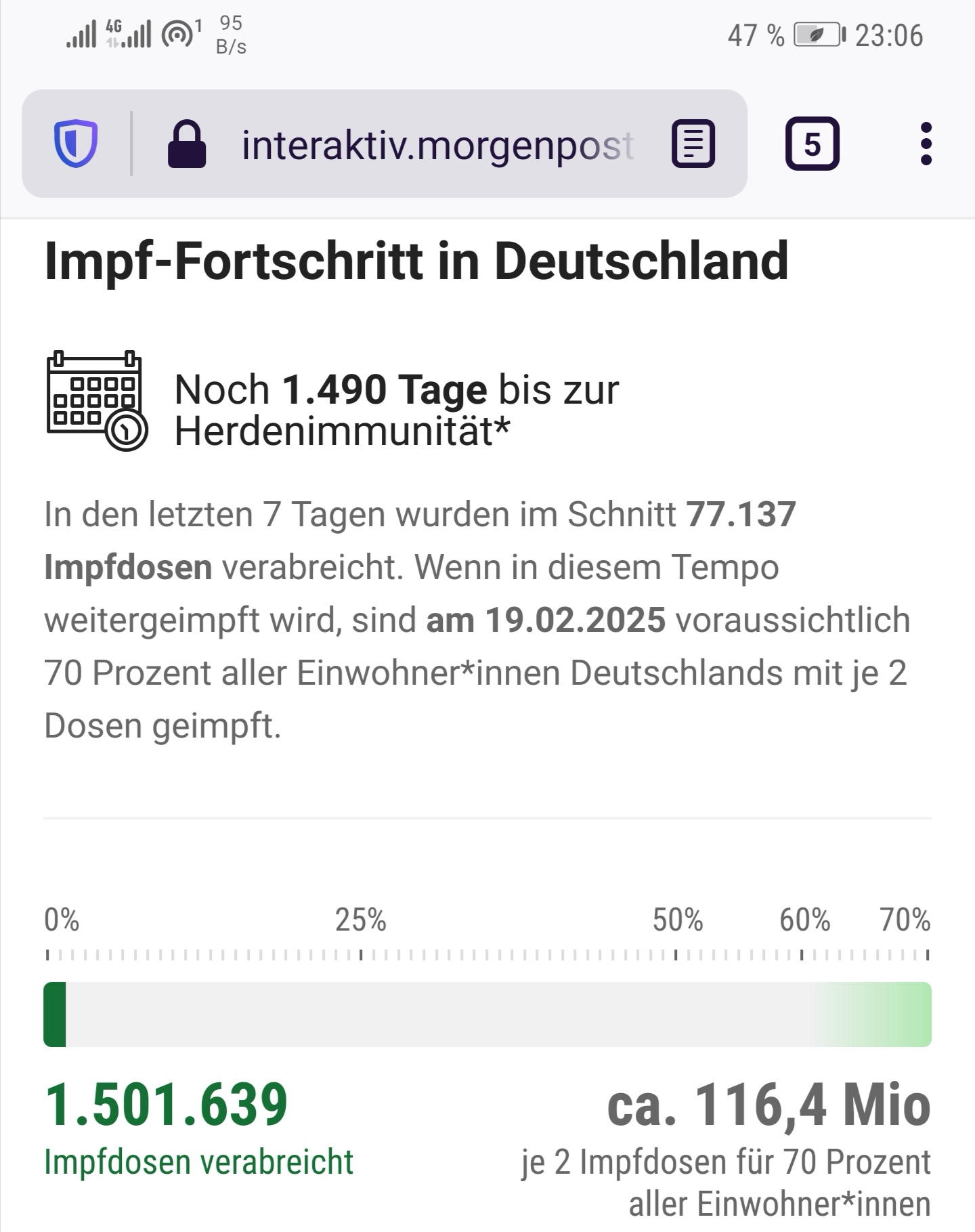975x1232 pixels.
Task: Open the tracking protection shield icon
Action: 76,144
